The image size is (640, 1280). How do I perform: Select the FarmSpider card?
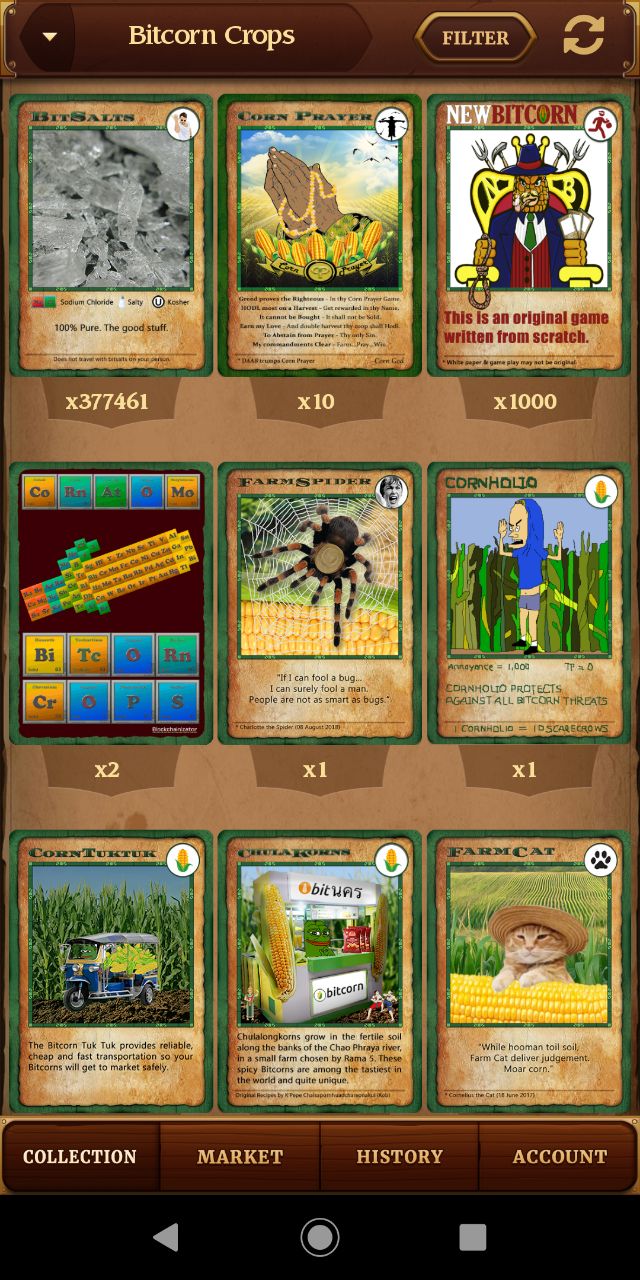[319, 603]
